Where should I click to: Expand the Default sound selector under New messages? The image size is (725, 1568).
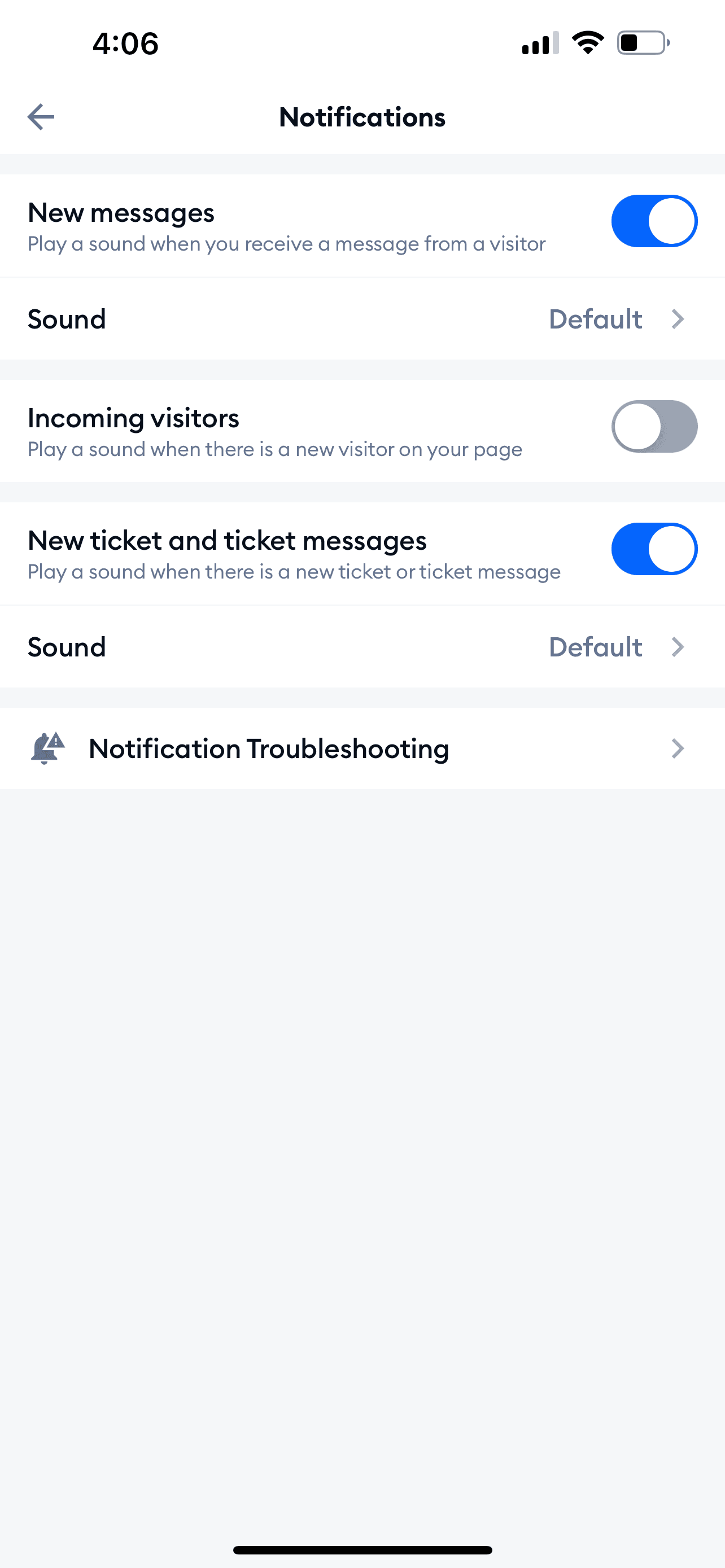click(x=595, y=319)
